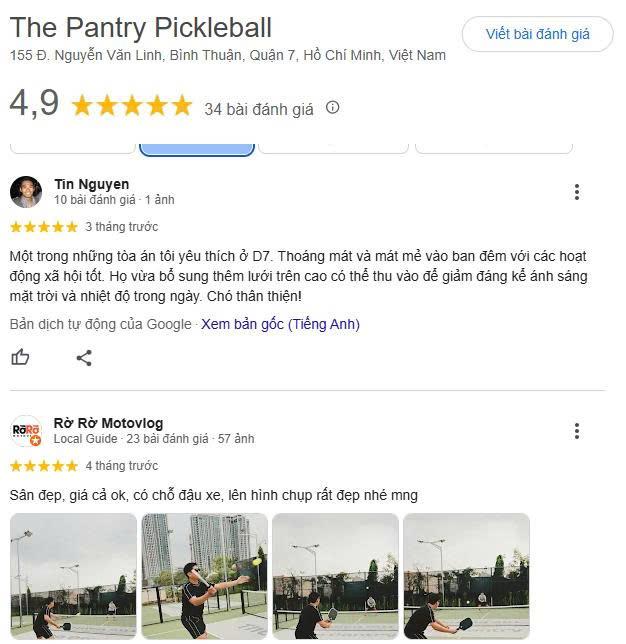Image resolution: width=626 pixels, height=644 pixels.
Task: Open Rờ Rờ Motovlog's profile name
Action: click(x=108, y=423)
